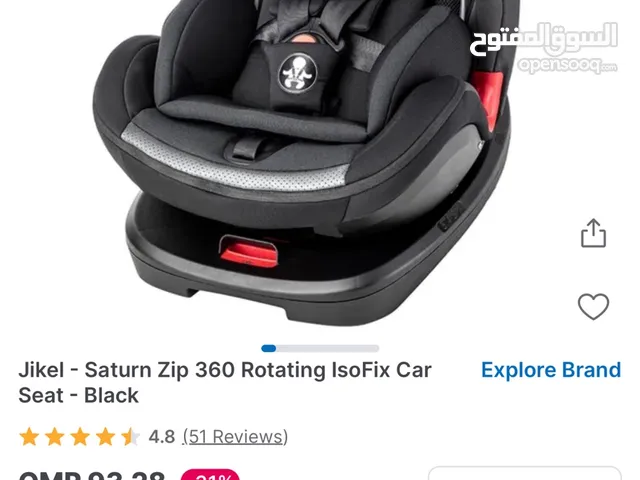Add the Jikel car seat to wishlist
This screenshot has width=640, height=480.
593,307
